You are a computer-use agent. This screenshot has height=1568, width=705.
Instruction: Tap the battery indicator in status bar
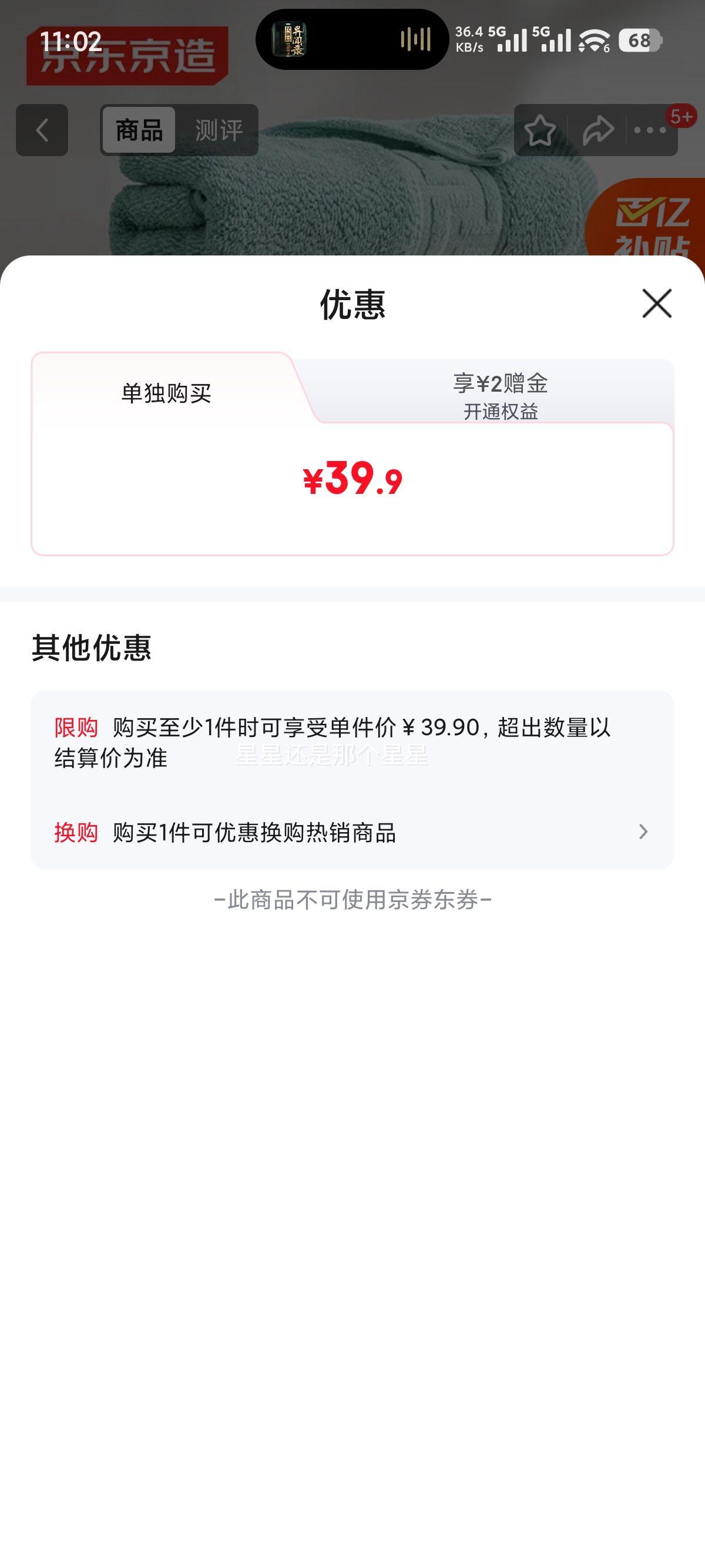tap(639, 40)
